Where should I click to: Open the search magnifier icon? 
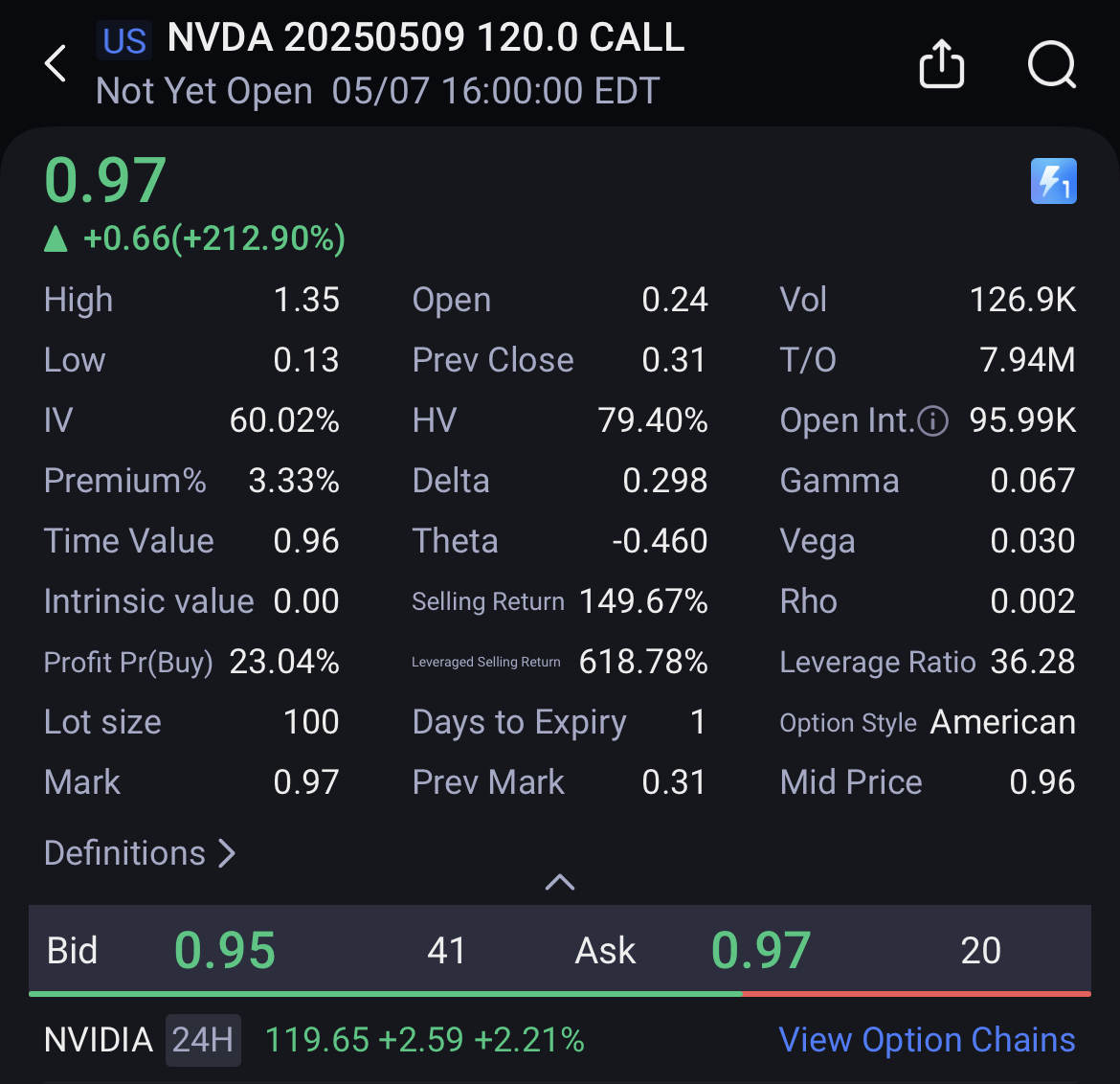pyautogui.click(x=1051, y=65)
